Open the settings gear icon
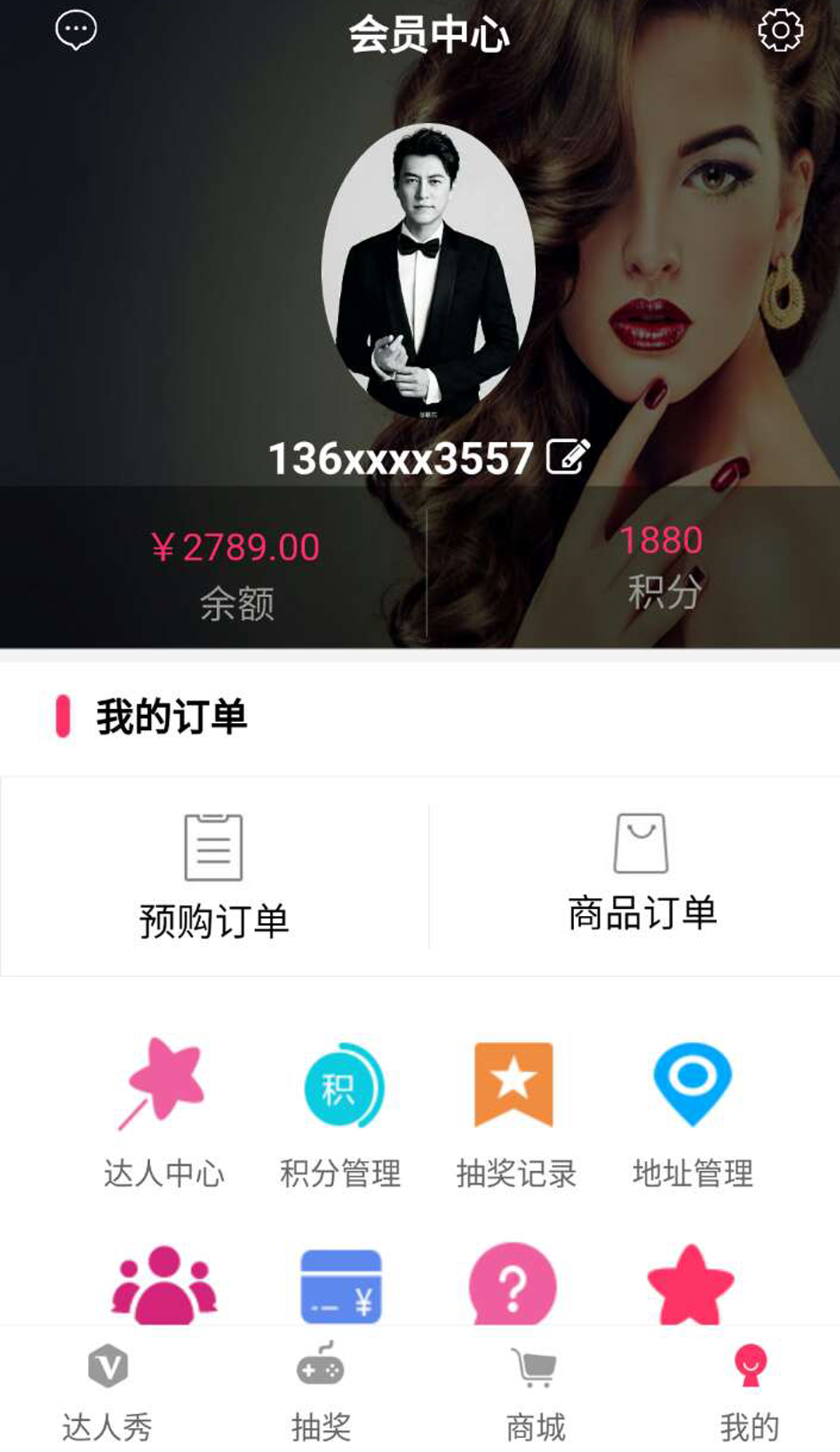The height and width of the screenshot is (1452, 840). pos(782,30)
